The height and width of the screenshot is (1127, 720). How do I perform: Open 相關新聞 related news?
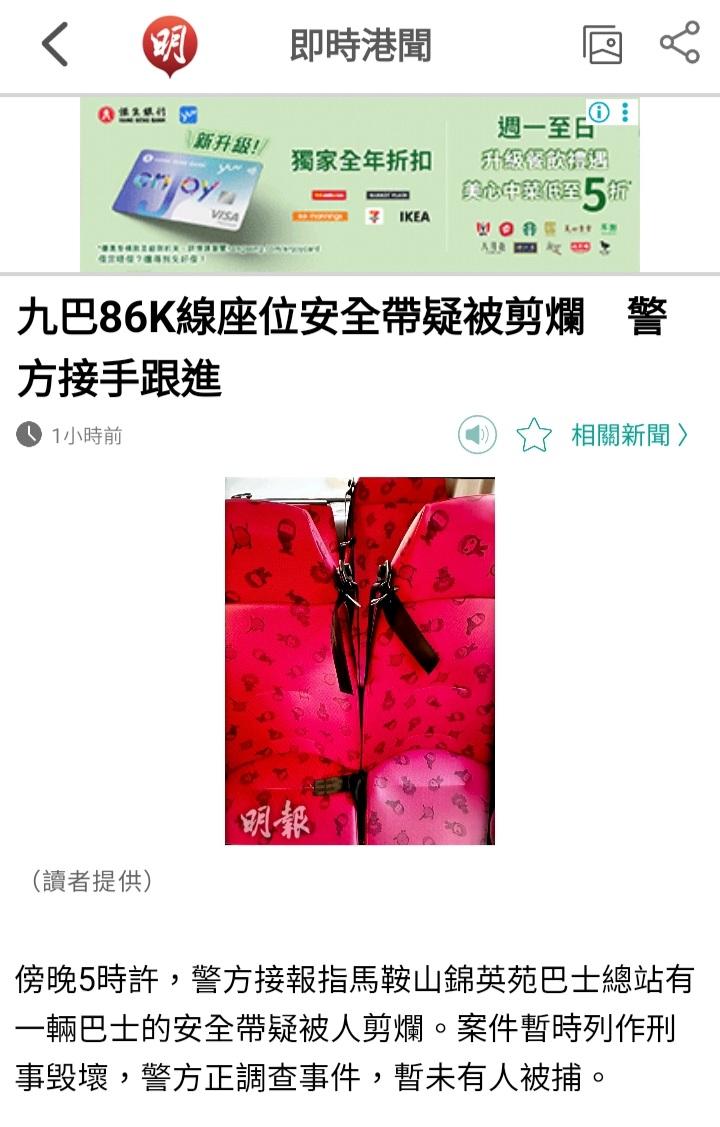coord(629,435)
